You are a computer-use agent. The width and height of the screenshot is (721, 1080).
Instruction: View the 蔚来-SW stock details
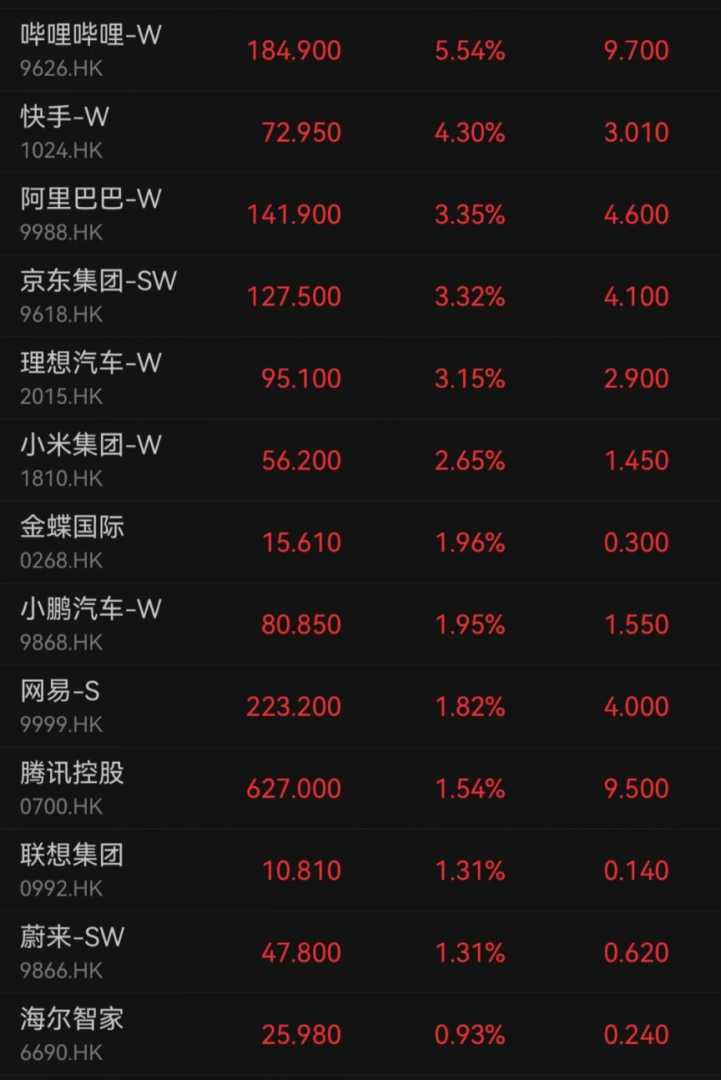click(360, 952)
